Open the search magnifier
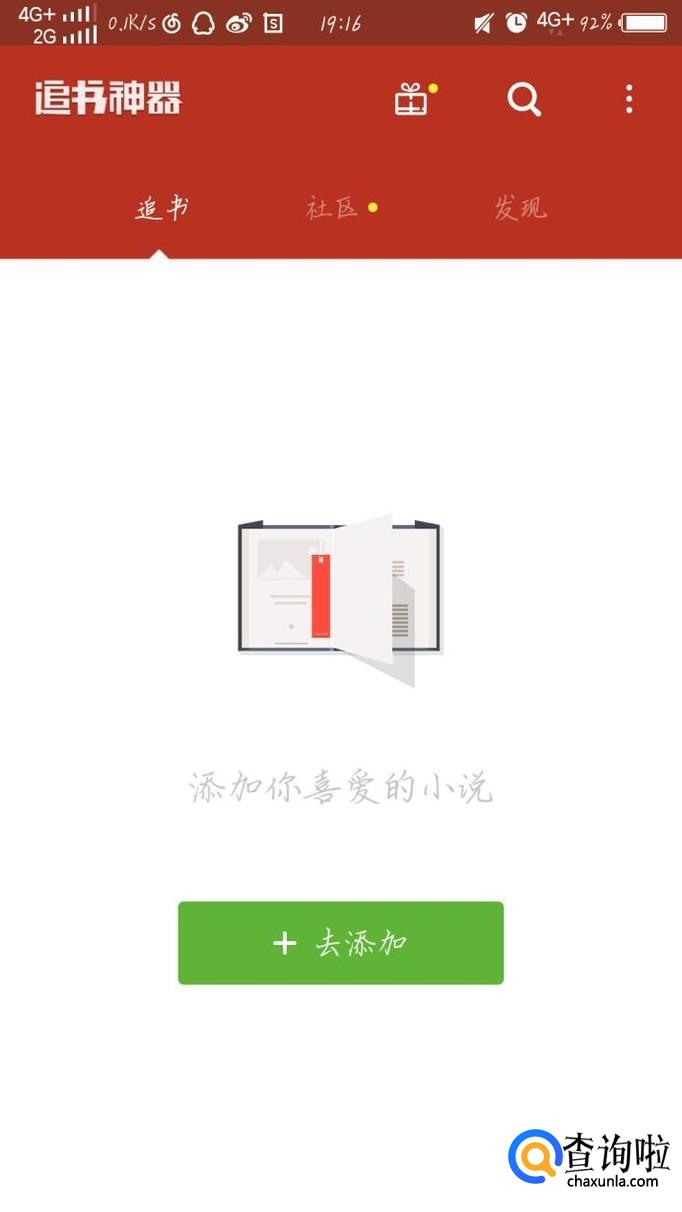This screenshot has width=682, height=1212. [x=524, y=99]
